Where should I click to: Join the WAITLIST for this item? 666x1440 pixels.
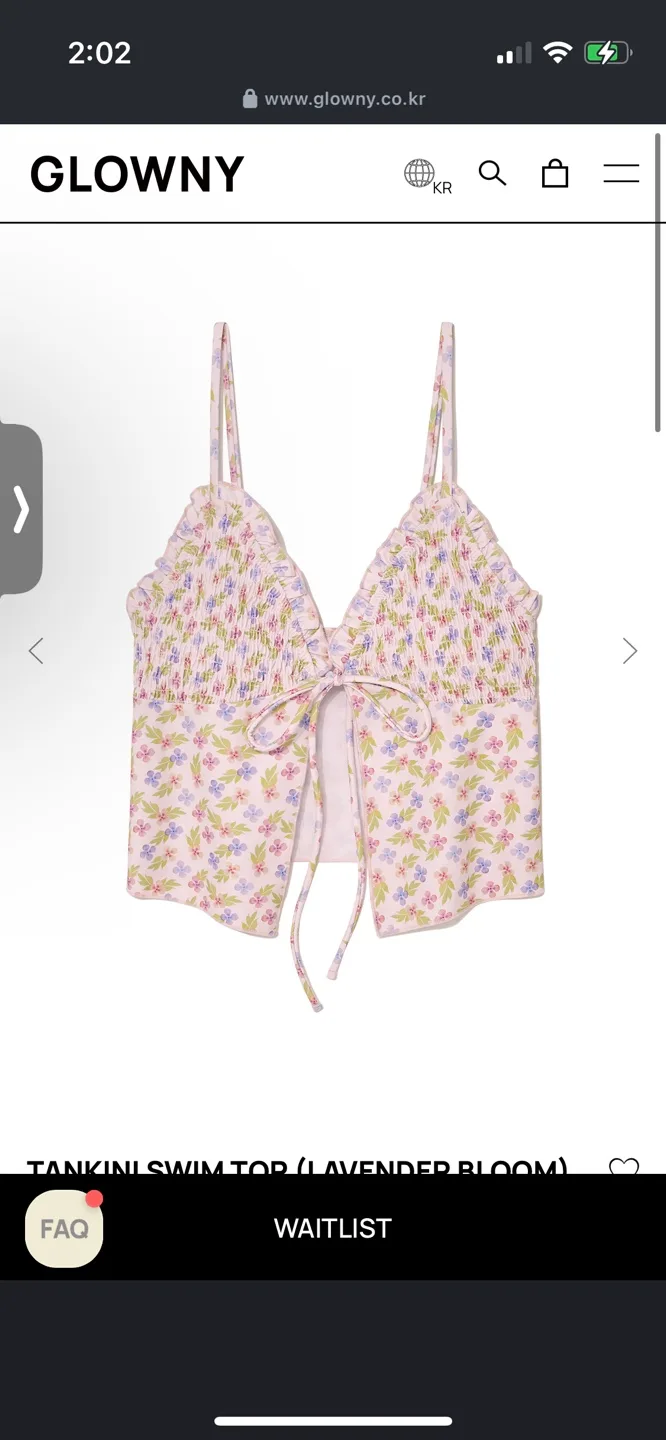pyautogui.click(x=333, y=1228)
